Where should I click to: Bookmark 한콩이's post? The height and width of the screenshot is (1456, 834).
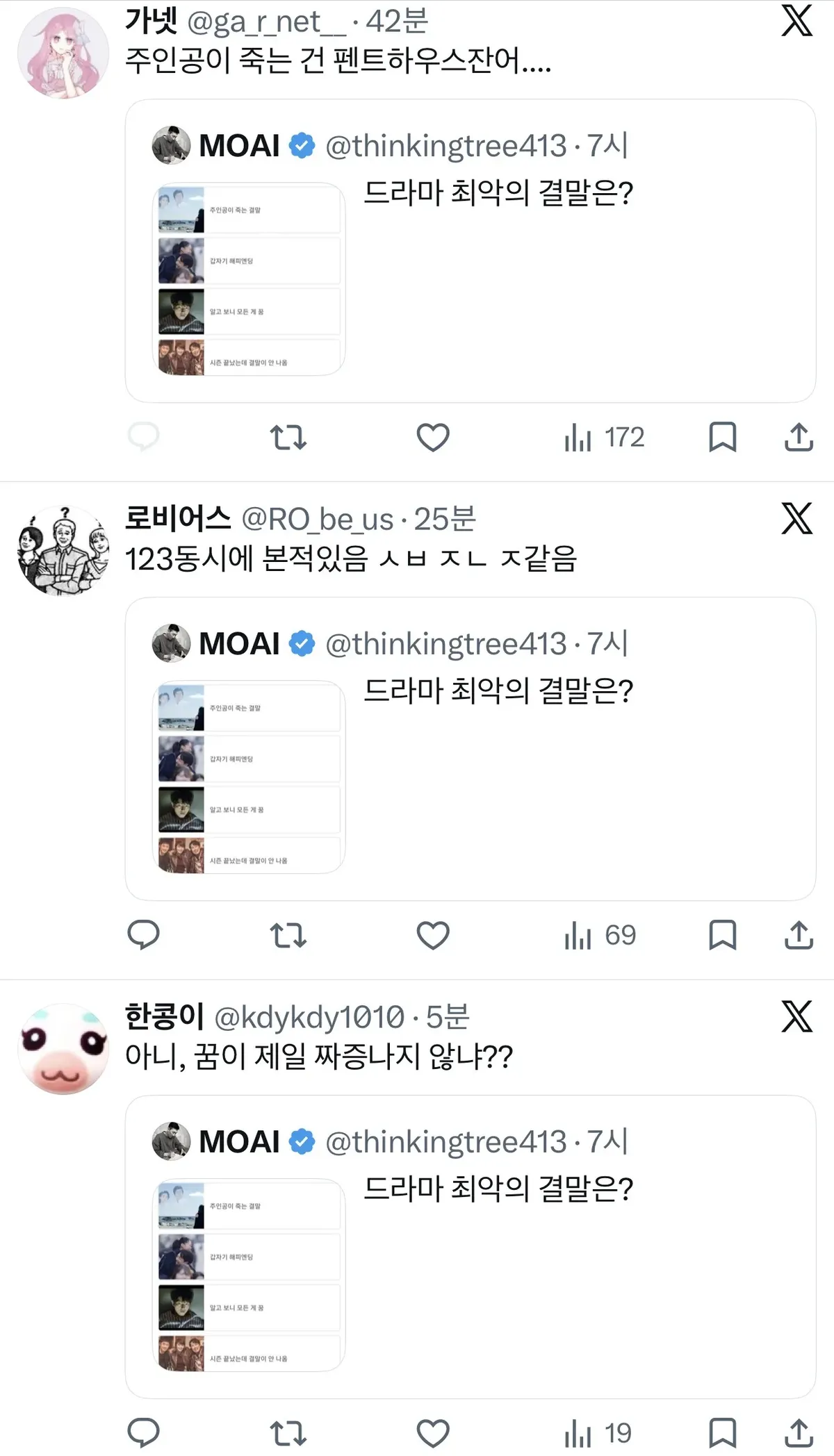(x=723, y=1434)
